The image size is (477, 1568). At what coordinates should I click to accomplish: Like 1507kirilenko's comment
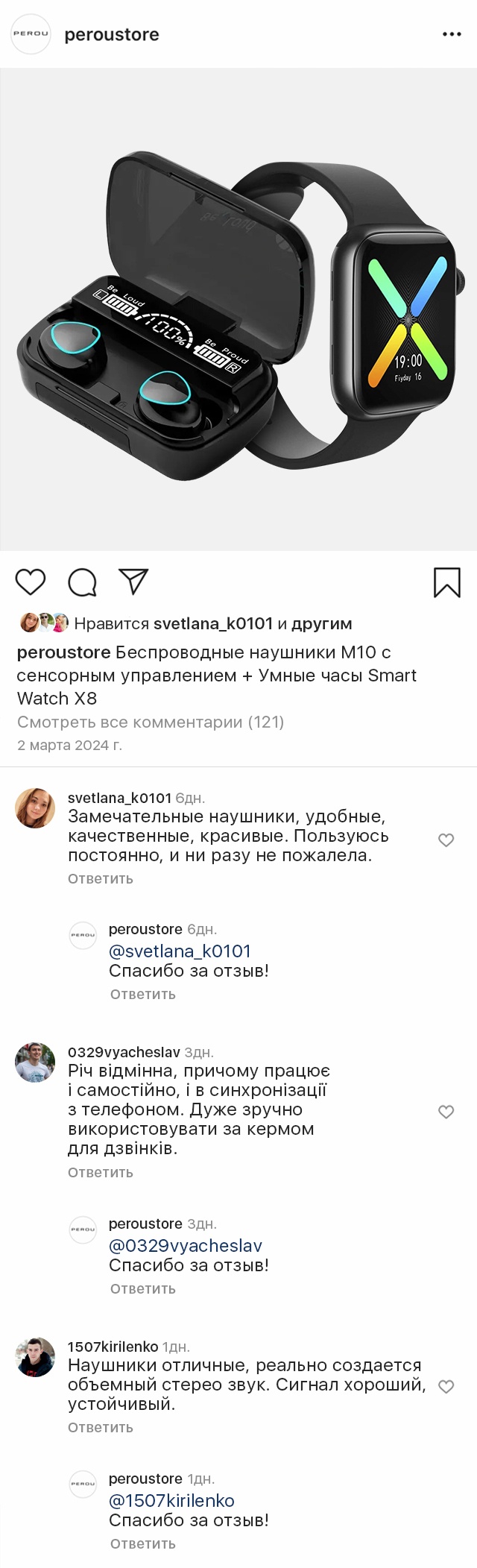[446, 1387]
